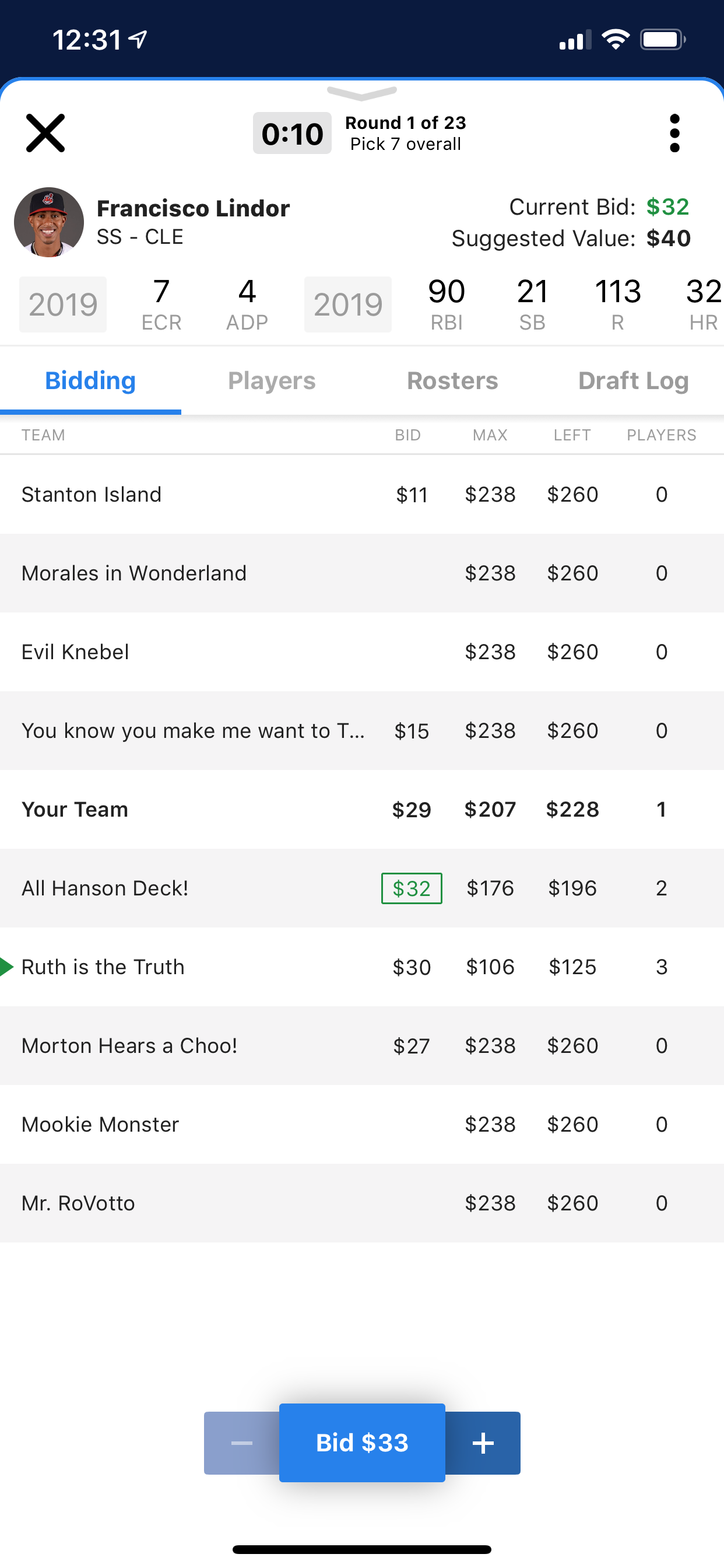The image size is (724, 1568).
Task: Increase the bid amount with plus
Action: click(x=483, y=1443)
